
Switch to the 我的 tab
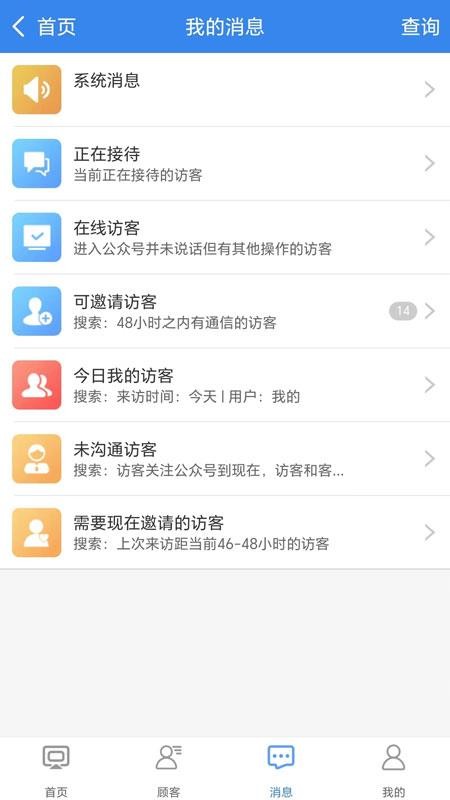click(393, 769)
